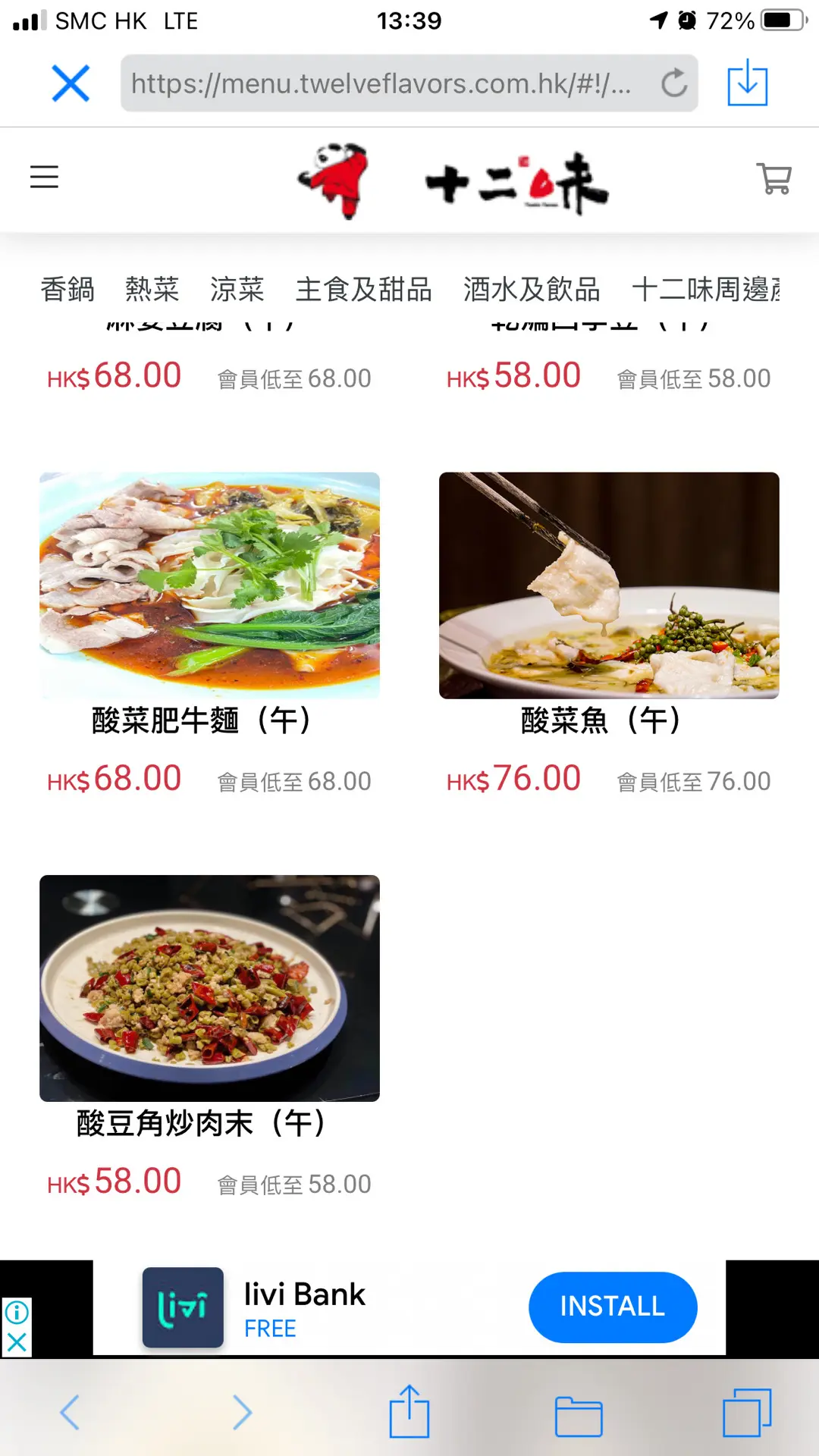Open the hamburger side menu
Image resolution: width=819 pixels, height=1456 pixels.
click(44, 177)
